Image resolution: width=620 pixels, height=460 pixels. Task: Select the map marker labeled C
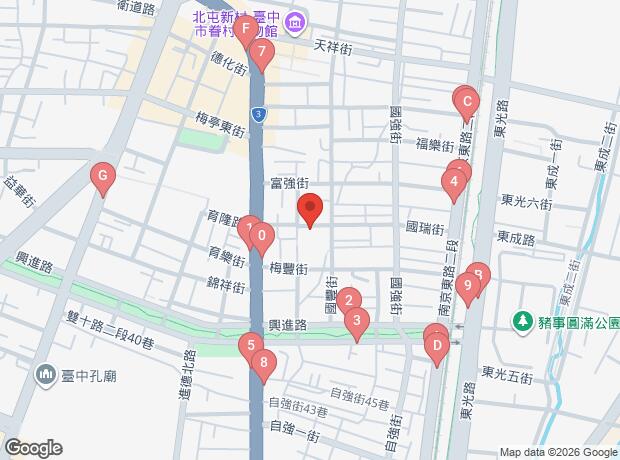tap(464, 100)
